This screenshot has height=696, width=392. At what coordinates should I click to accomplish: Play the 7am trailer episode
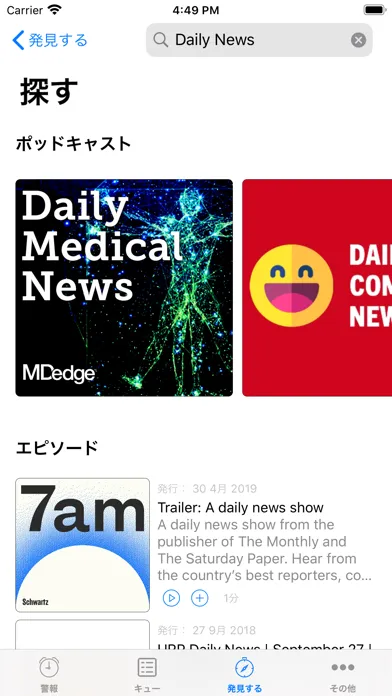pos(171,598)
